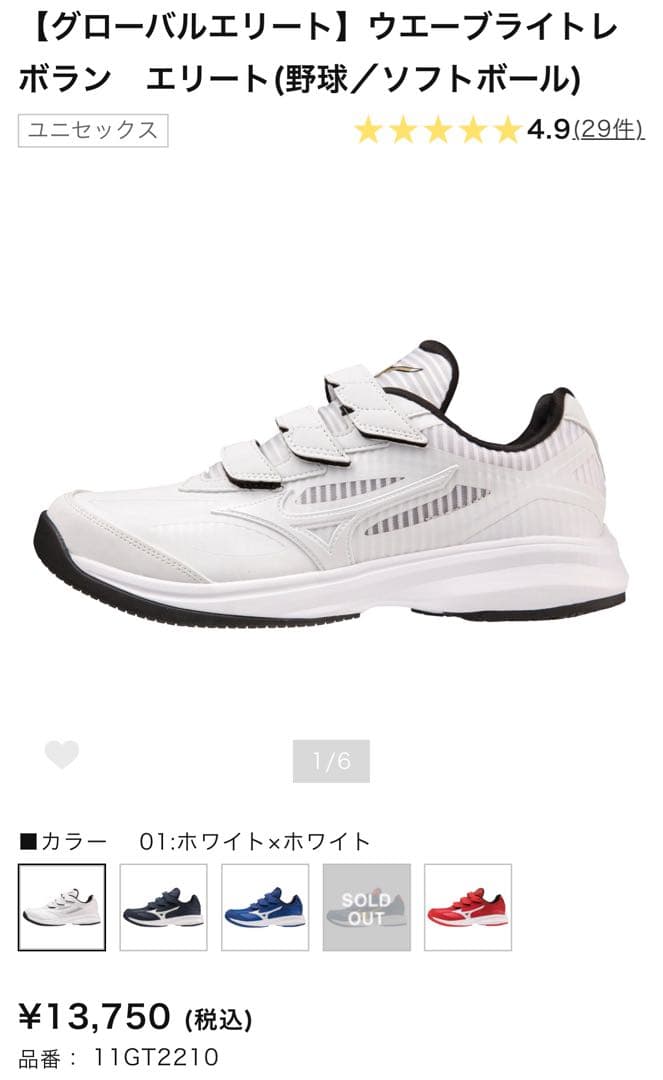This screenshot has width=663, height=1080.
Task: Switch to the red shoe color
Action: coord(467,907)
